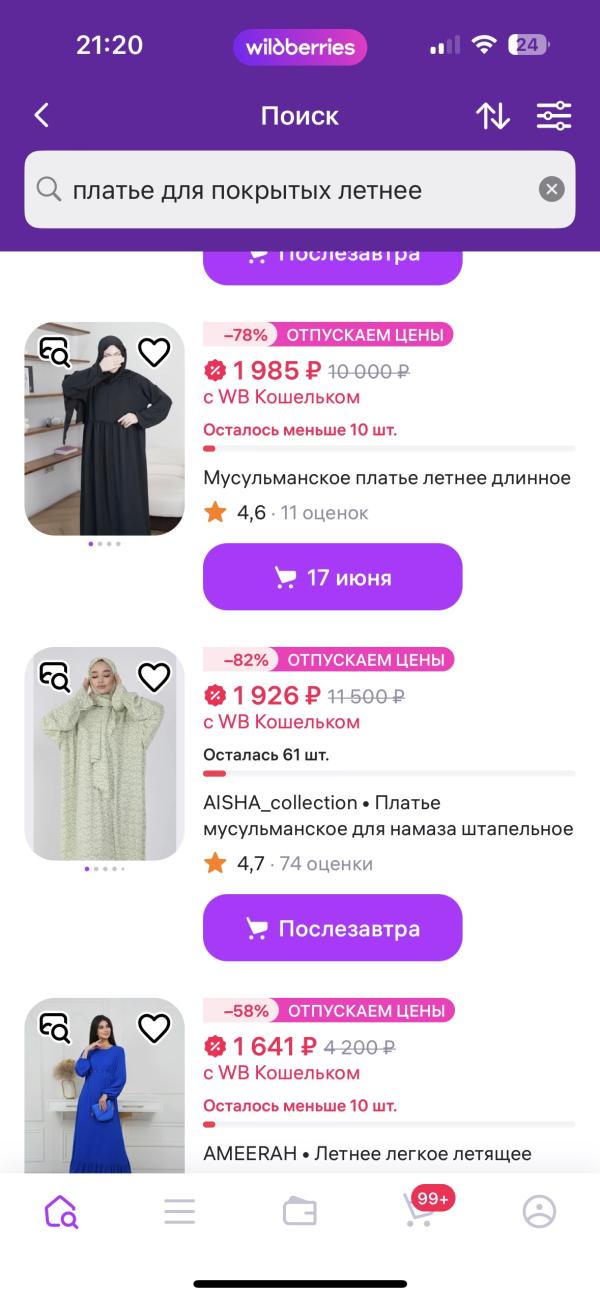The width and height of the screenshot is (600, 1300).
Task: Open the WB wallet tab
Action: click(300, 1212)
